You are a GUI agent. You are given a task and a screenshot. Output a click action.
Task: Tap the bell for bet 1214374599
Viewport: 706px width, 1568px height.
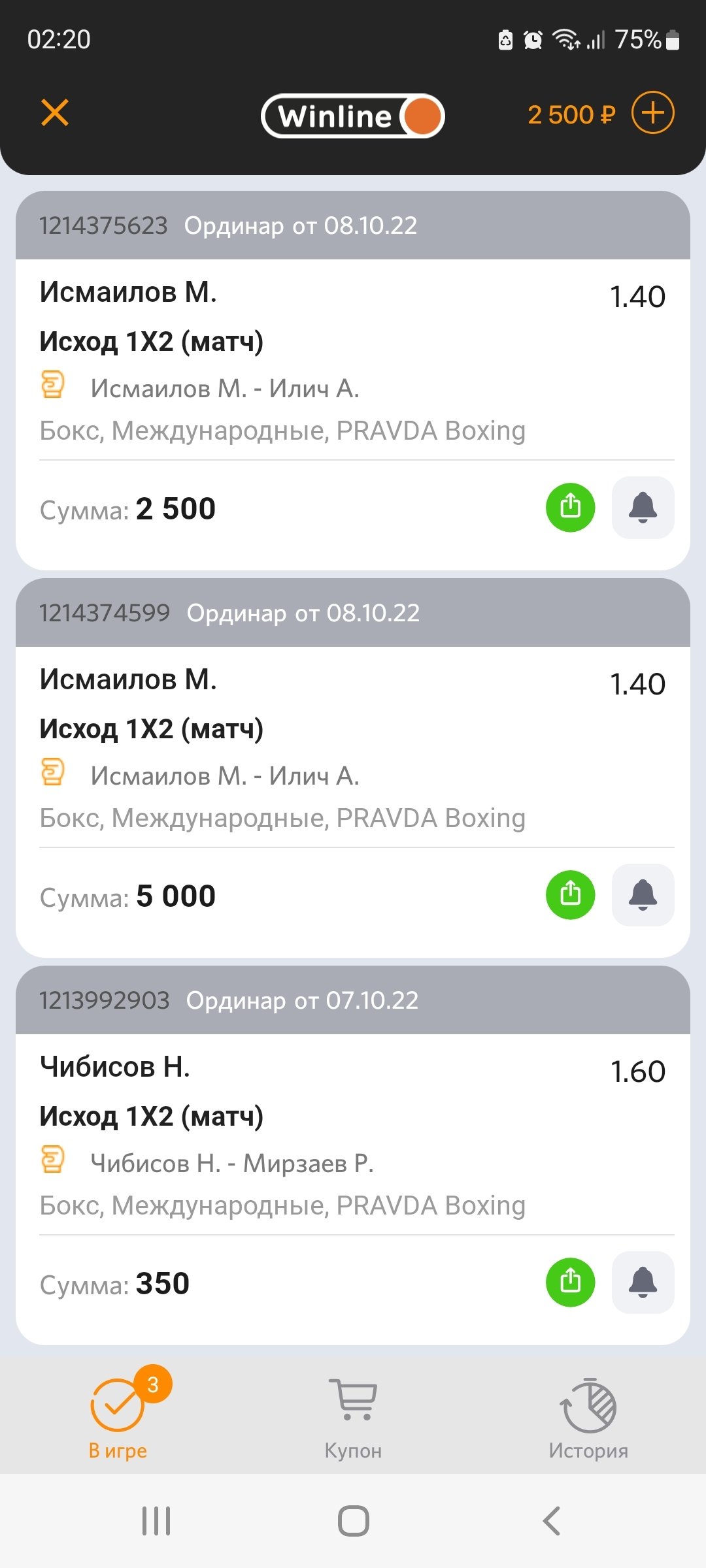tap(643, 894)
